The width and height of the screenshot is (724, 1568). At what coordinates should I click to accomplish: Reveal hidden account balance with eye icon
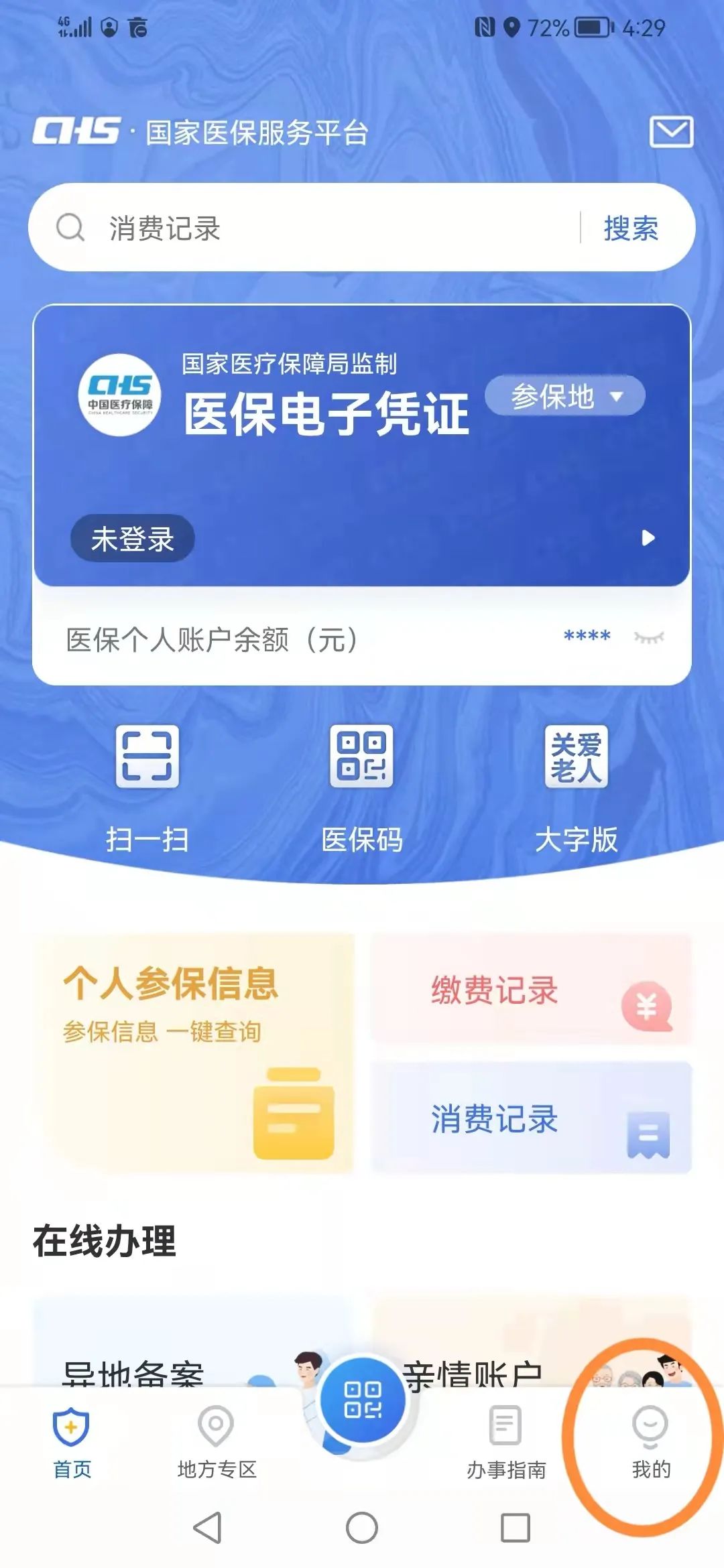(649, 637)
